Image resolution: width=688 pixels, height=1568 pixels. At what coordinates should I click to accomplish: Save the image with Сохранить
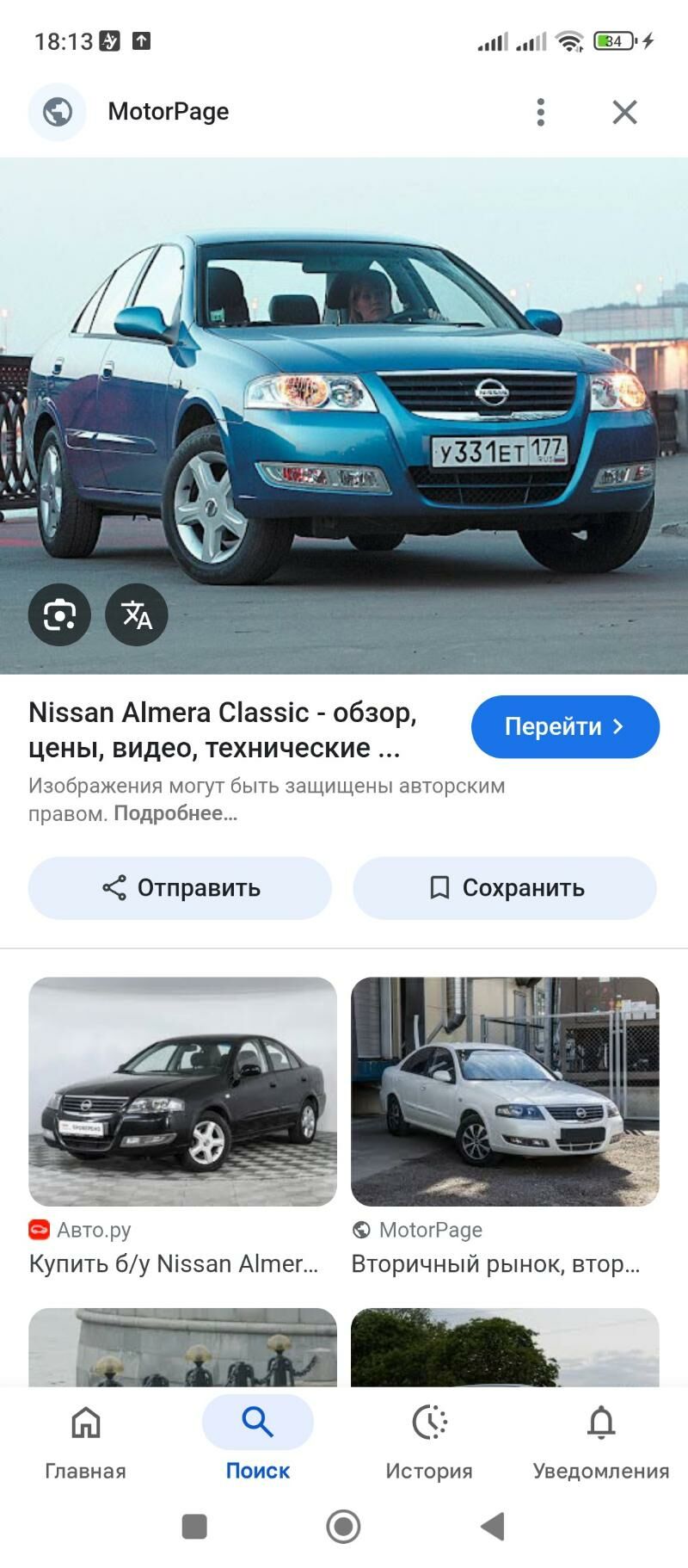coord(505,887)
